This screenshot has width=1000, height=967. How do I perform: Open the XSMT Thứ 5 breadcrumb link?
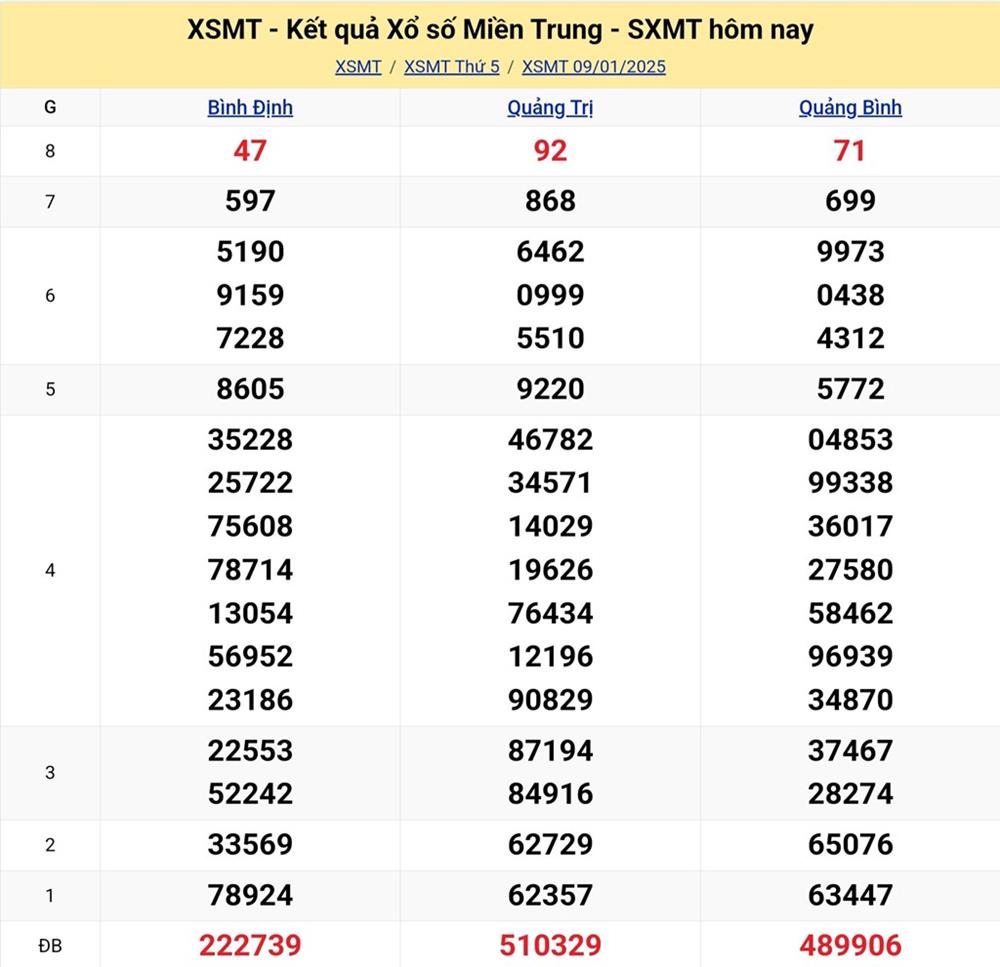(x=451, y=67)
